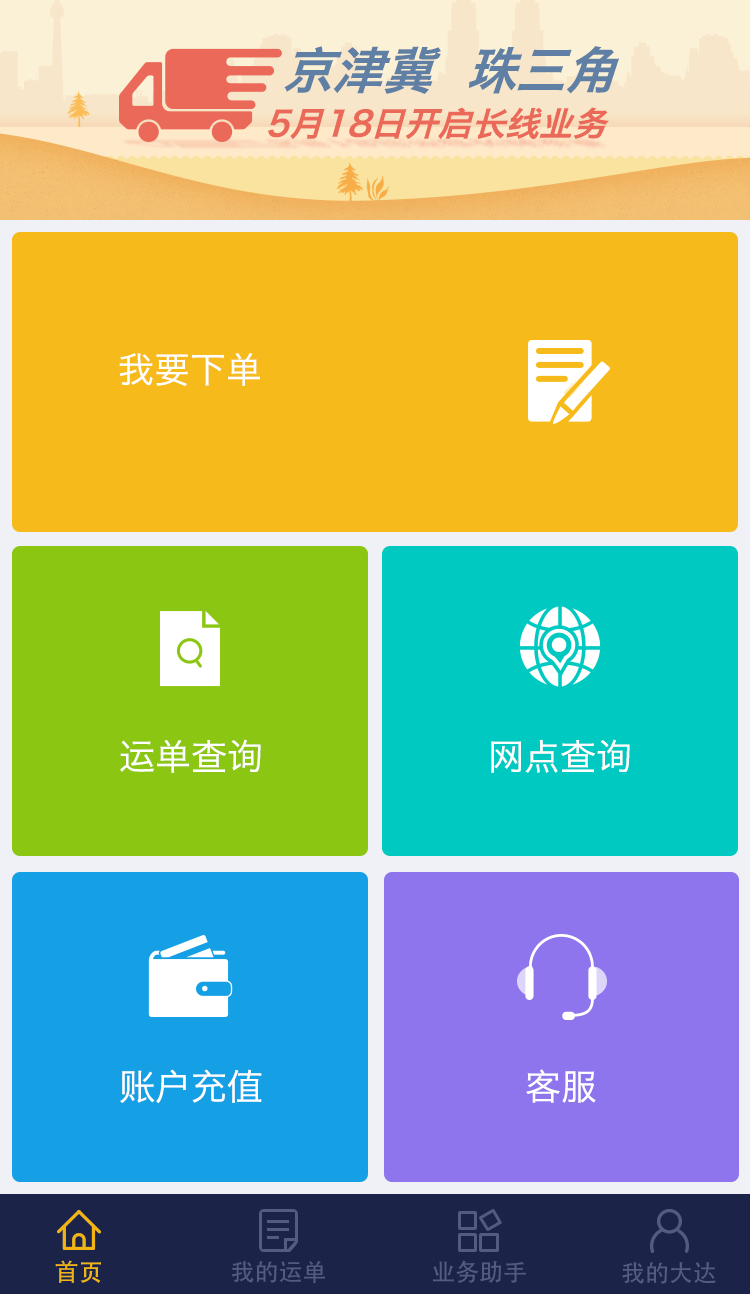
Task: Open 运单查询 waybill lookup
Action: (190, 701)
